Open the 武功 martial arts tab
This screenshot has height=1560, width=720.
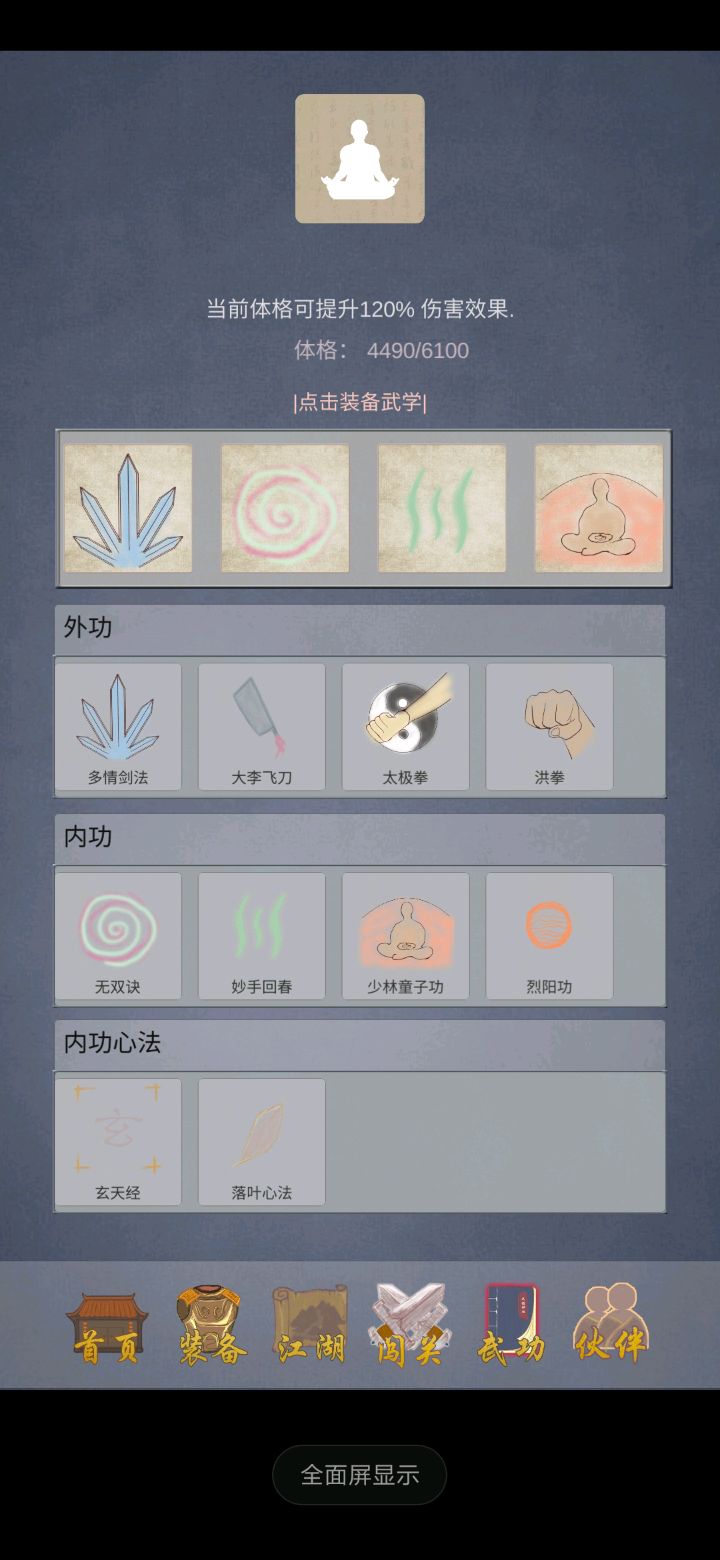[511, 1326]
